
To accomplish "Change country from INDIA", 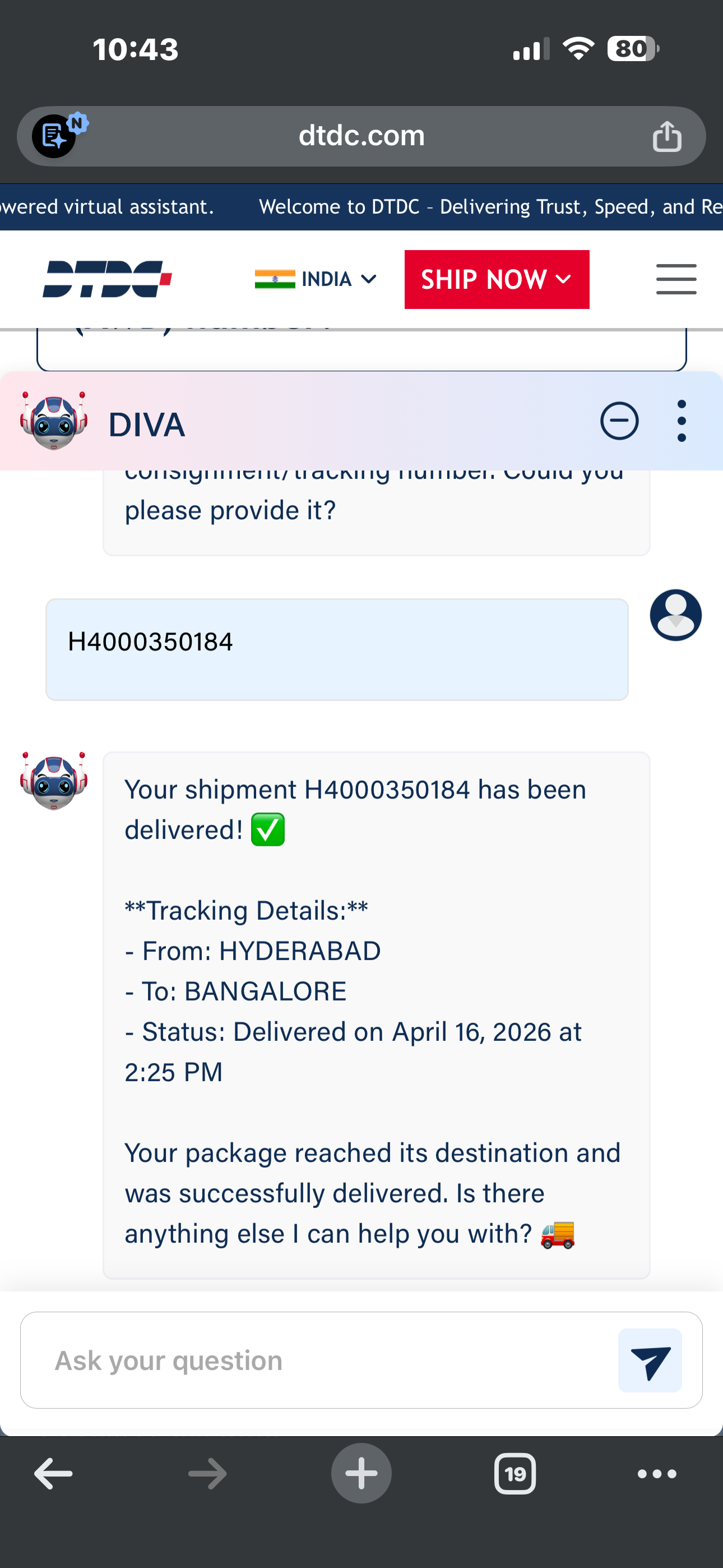I will tap(315, 279).
